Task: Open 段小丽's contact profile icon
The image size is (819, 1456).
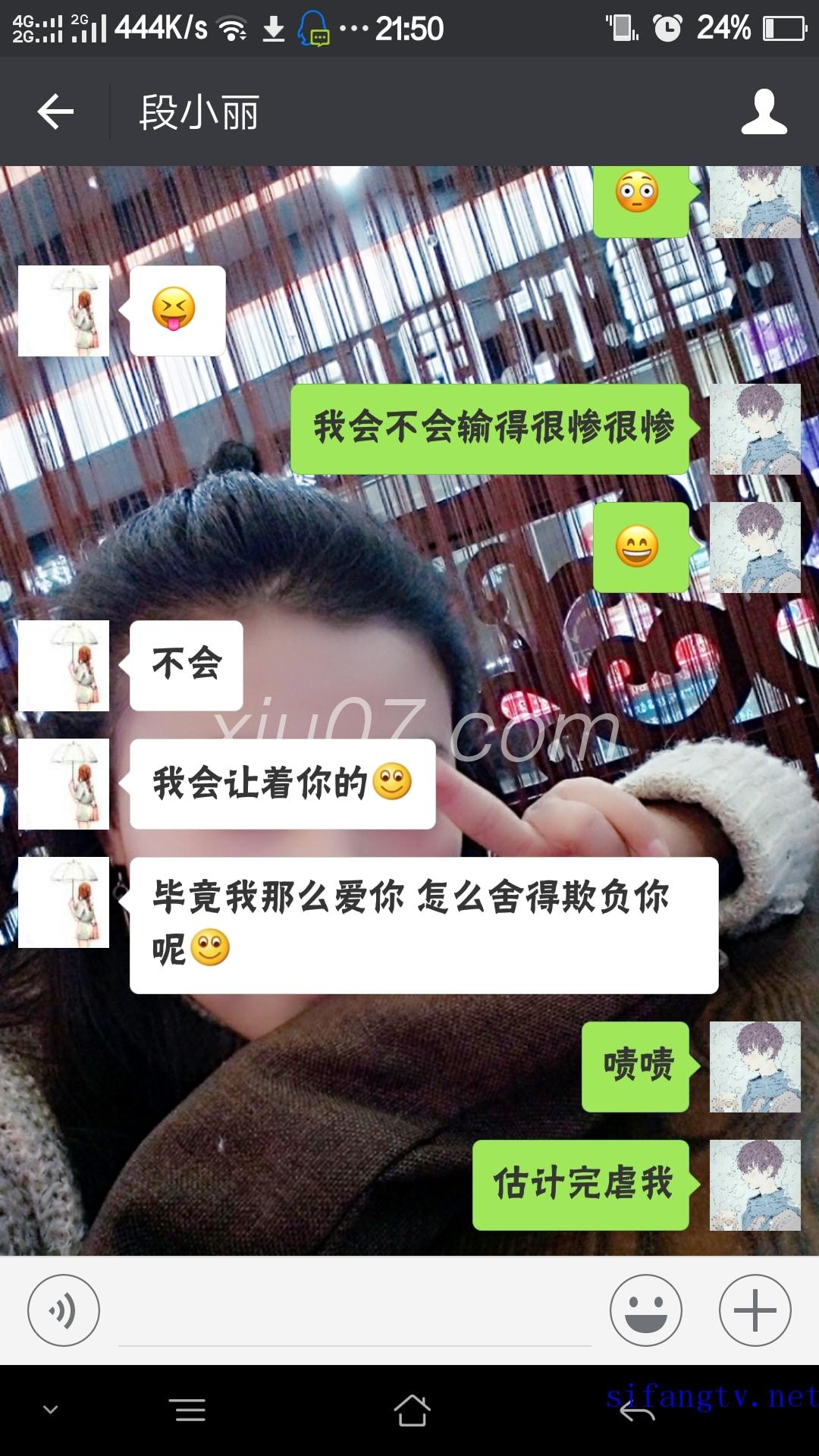Action: coord(764,112)
